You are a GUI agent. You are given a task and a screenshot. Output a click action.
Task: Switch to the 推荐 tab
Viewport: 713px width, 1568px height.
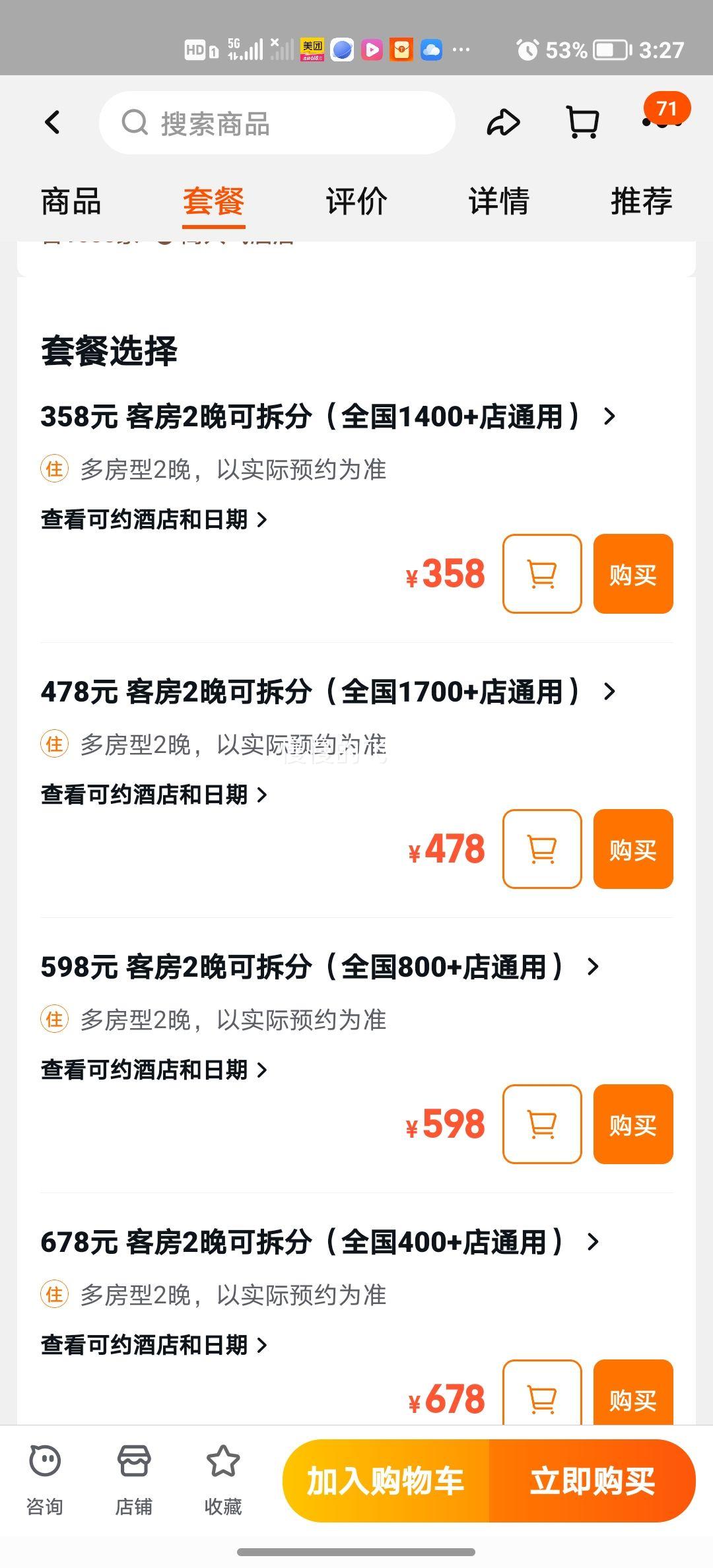point(642,201)
